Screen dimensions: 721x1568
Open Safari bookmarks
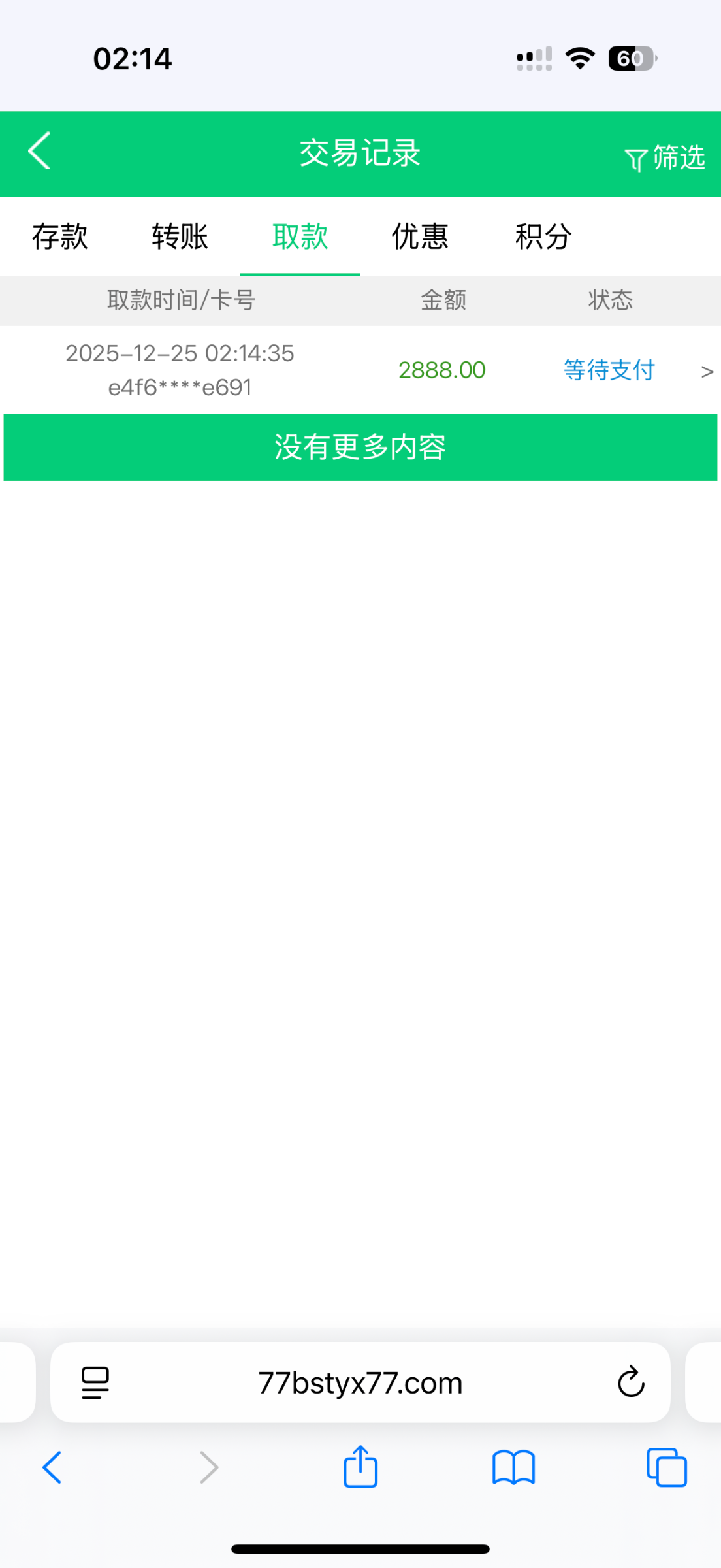[513, 1468]
